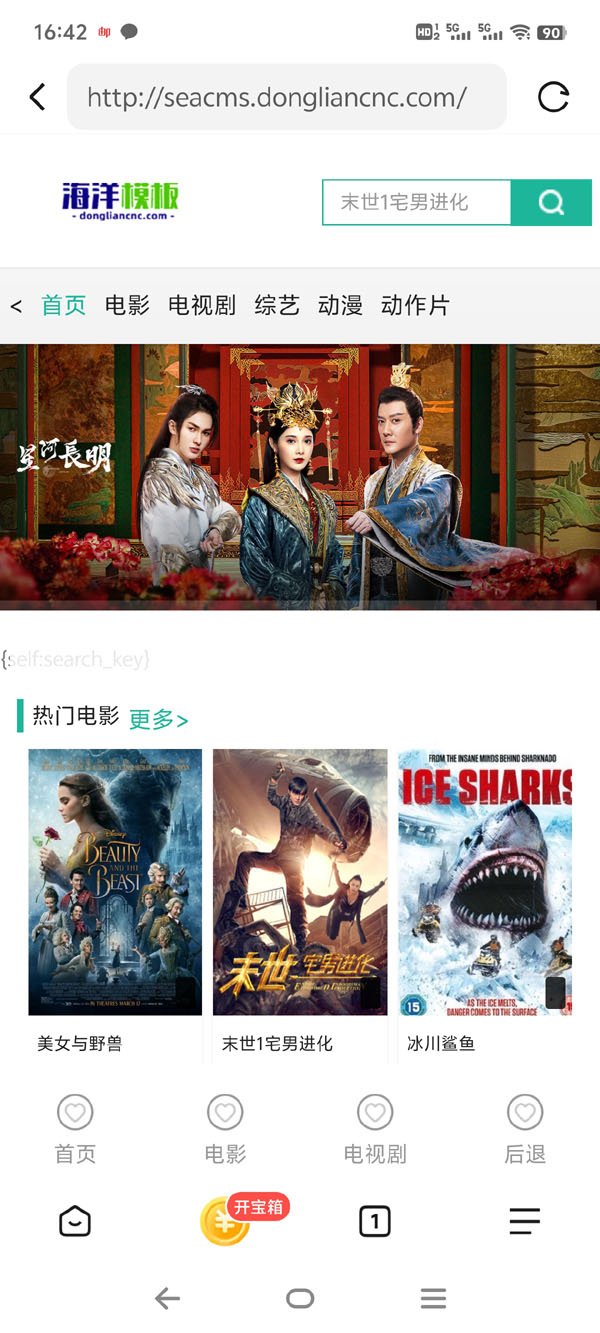Reload the current page
Image resolution: width=600 pixels, height=1333 pixels.
(x=553, y=97)
